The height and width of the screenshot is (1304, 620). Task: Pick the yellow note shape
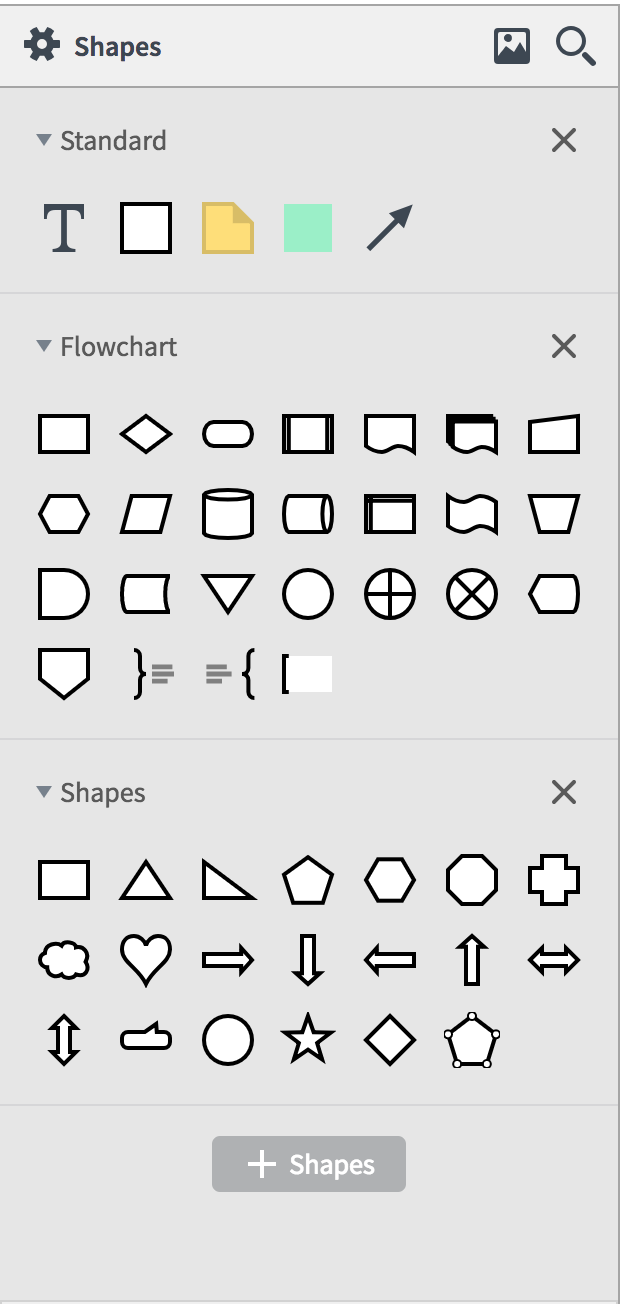[227, 227]
